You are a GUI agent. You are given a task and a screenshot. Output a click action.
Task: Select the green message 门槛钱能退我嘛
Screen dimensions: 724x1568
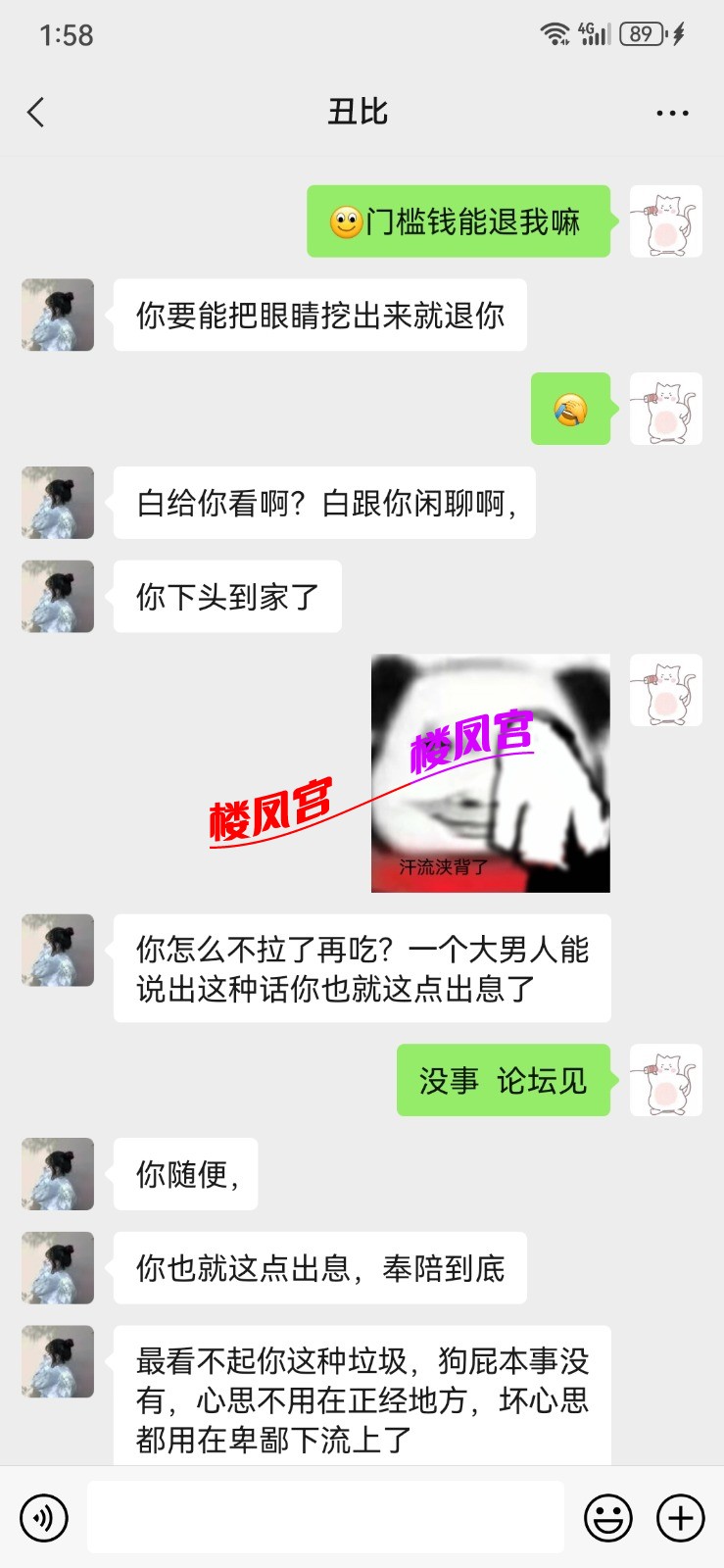pos(459,222)
